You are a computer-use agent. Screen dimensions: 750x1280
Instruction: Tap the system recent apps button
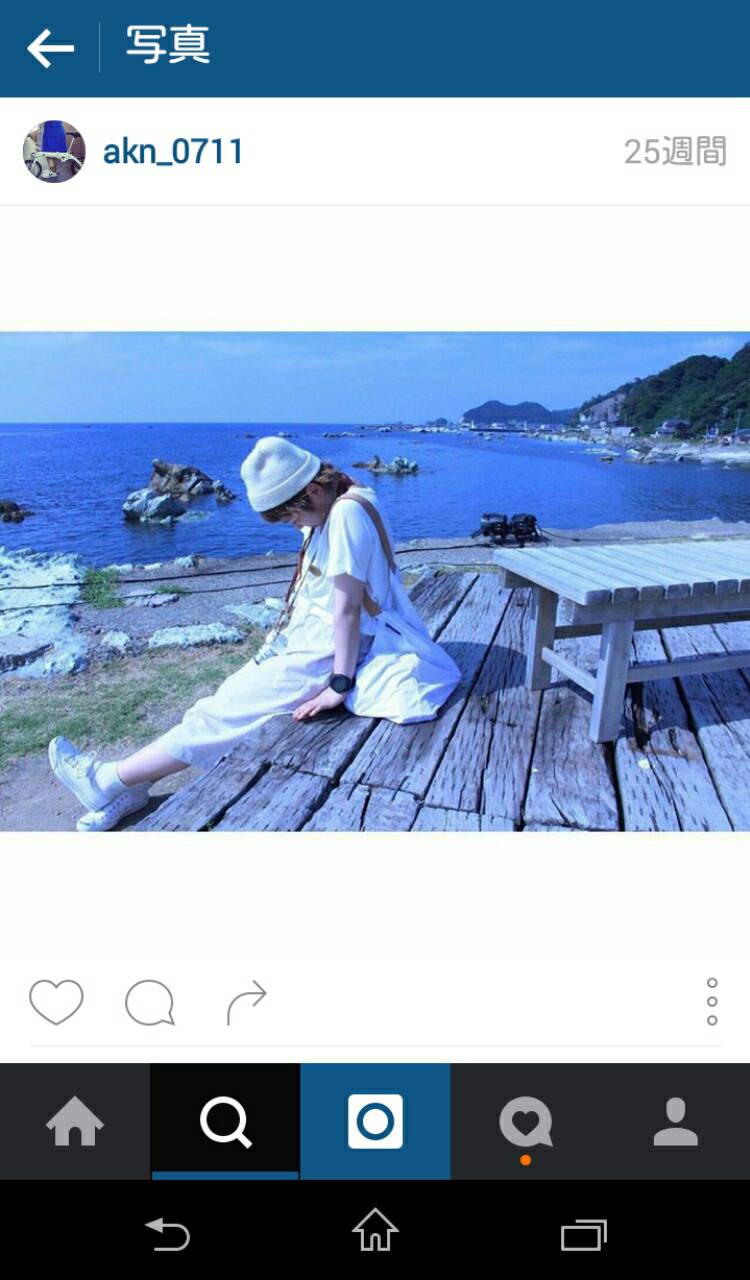(584, 1234)
